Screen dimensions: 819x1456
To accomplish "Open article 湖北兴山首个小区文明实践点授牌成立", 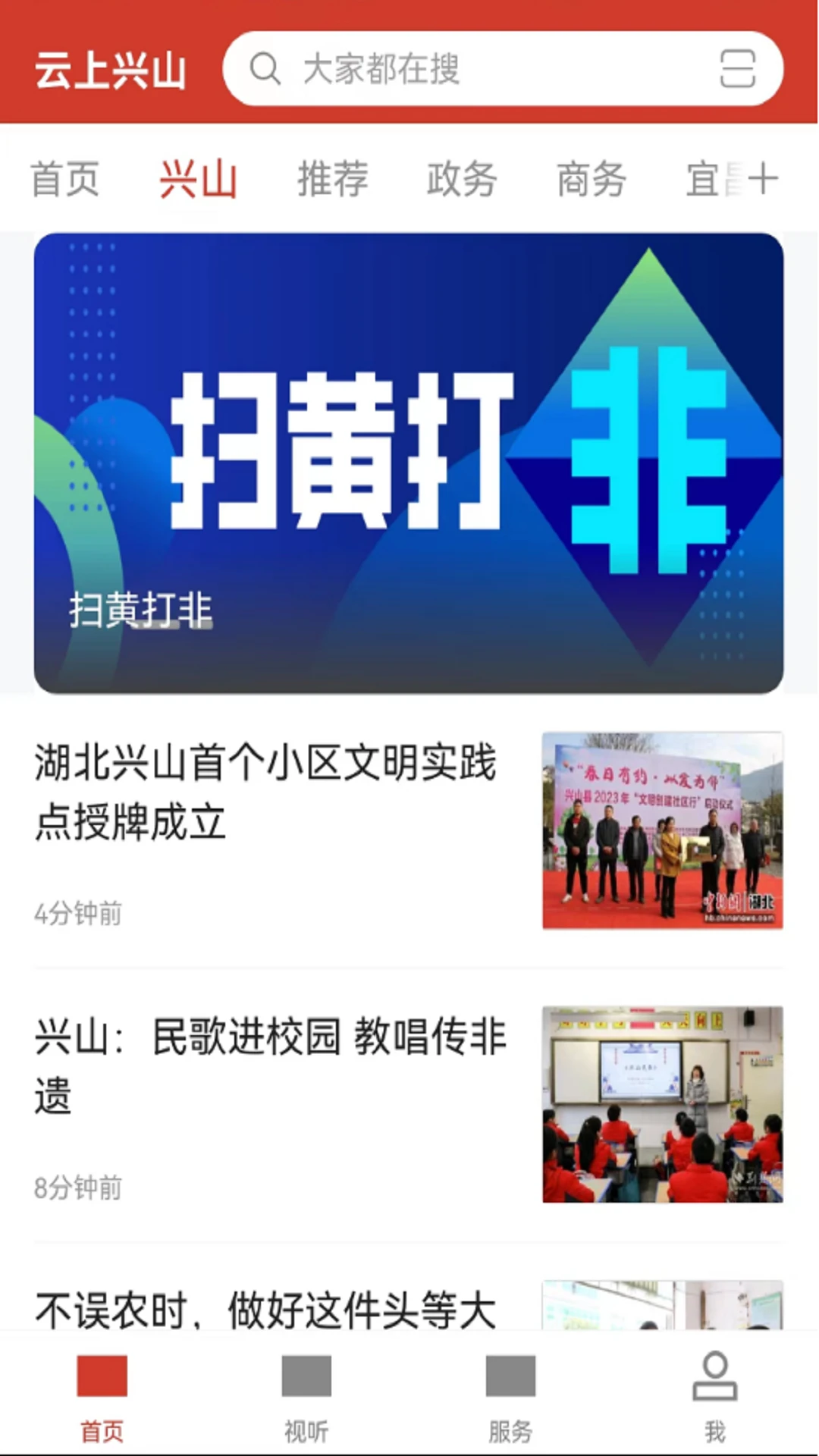I will tap(409, 830).
